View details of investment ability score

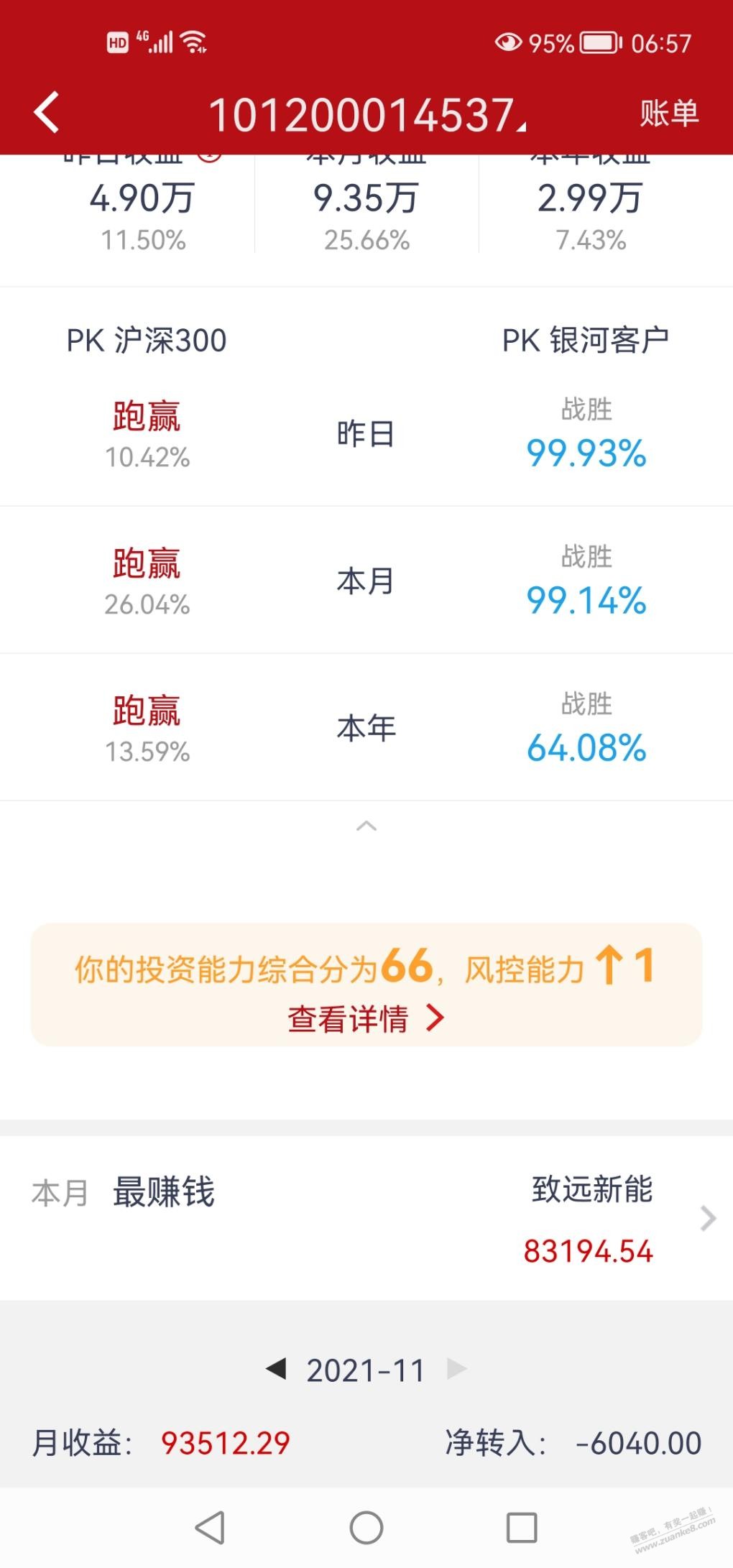(x=366, y=1018)
